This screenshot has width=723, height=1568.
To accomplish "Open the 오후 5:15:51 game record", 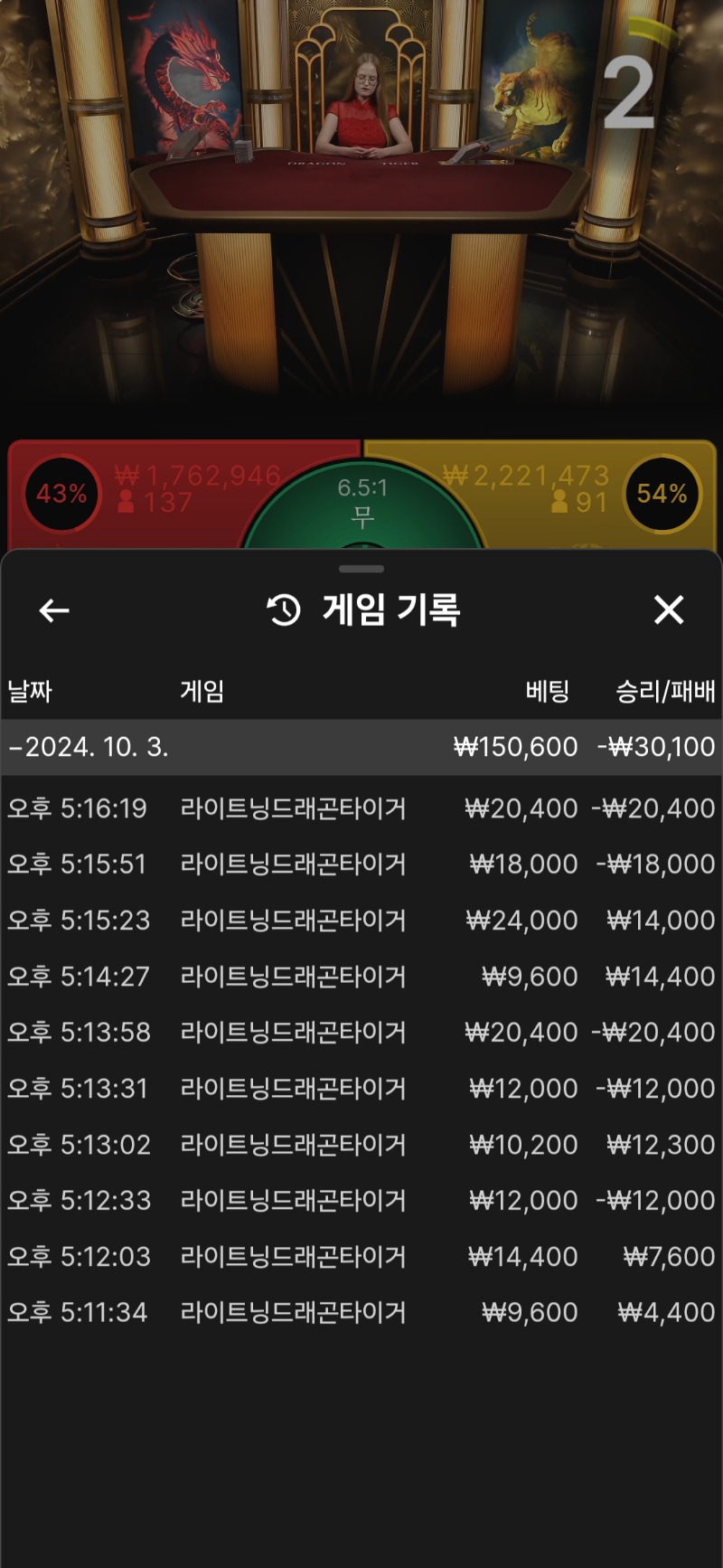I will tap(361, 864).
